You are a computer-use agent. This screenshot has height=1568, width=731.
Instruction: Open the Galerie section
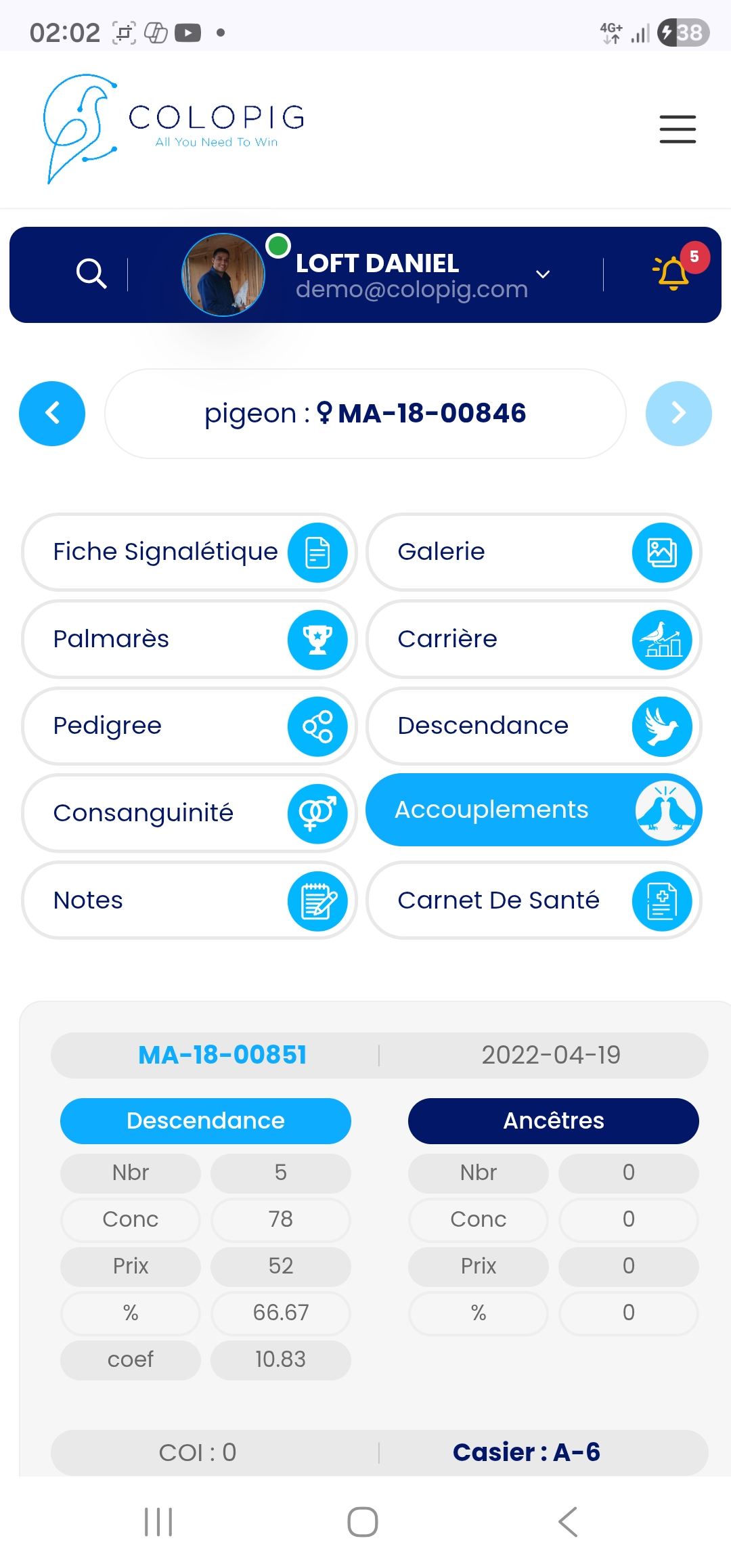(x=533, y=552)
